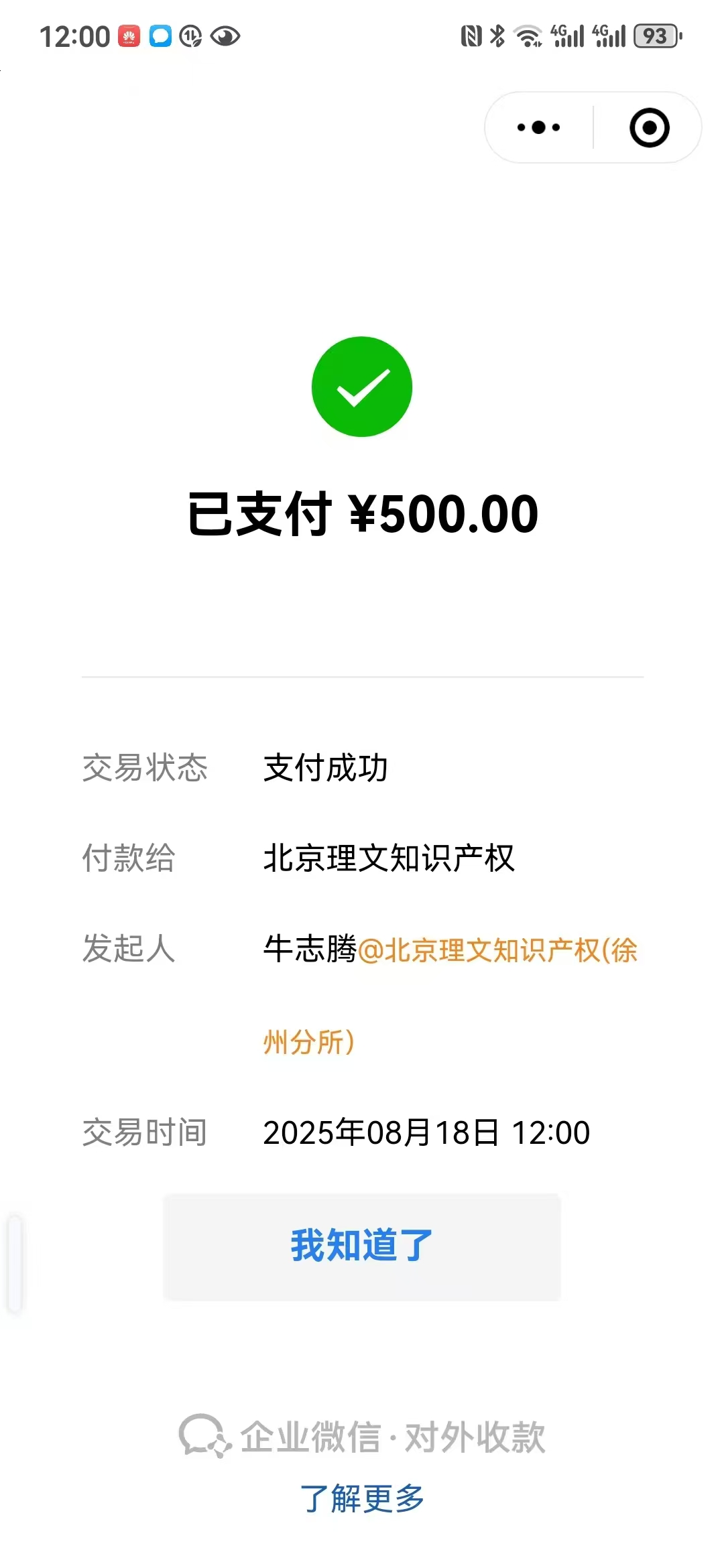The height and width of the screenshot is (1568, 724).
Task: Tap the 我知道了 button
Action: pos(362,1246)
